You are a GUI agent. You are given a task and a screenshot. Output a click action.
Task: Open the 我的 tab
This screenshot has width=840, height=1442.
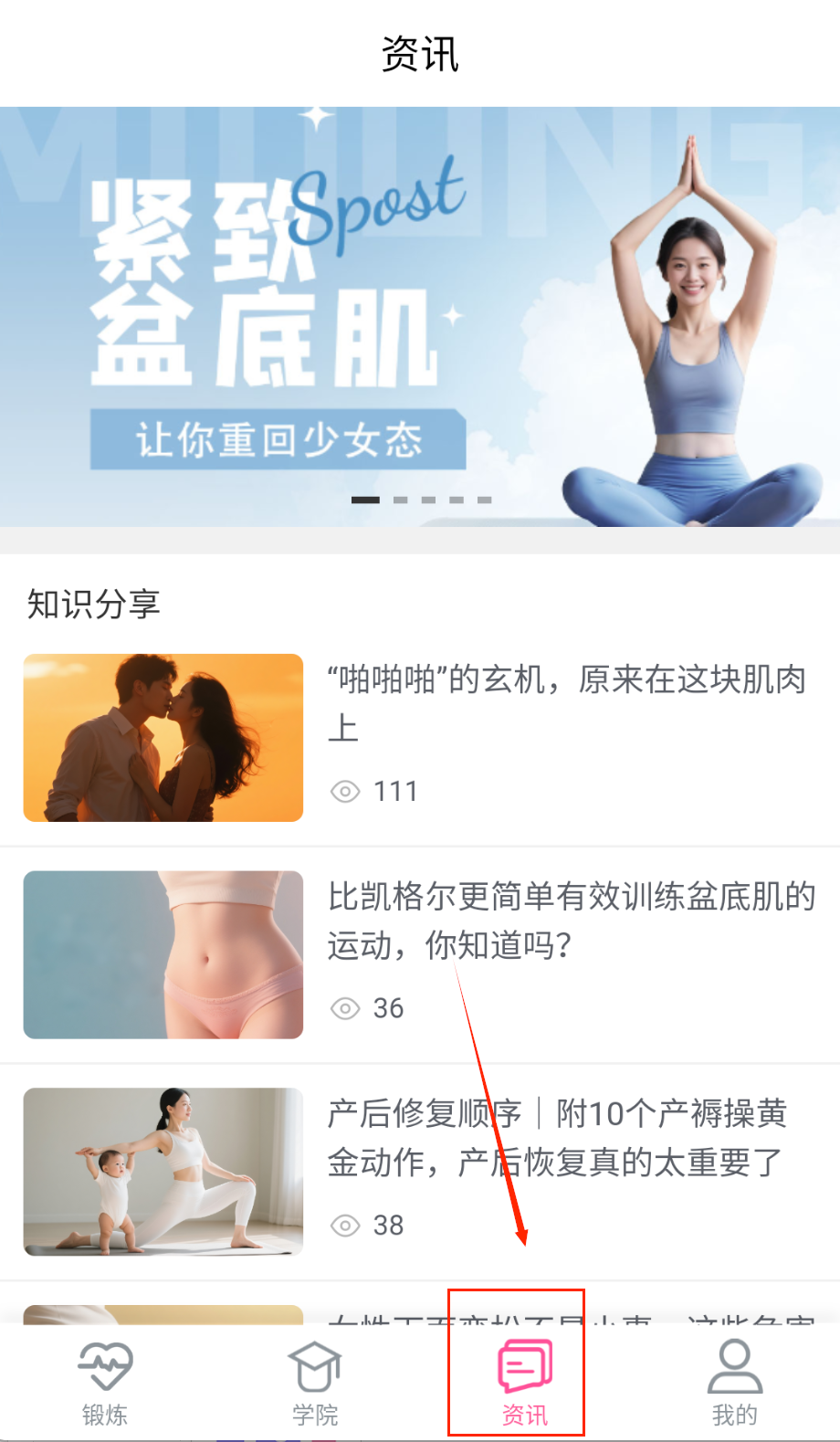coord(735,1383)
